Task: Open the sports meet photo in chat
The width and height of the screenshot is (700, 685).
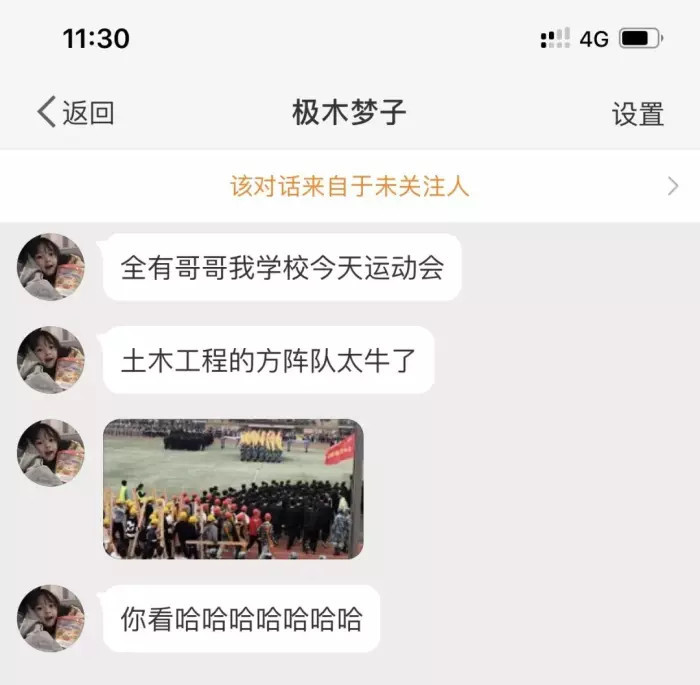Action: (x=233, y=488)
